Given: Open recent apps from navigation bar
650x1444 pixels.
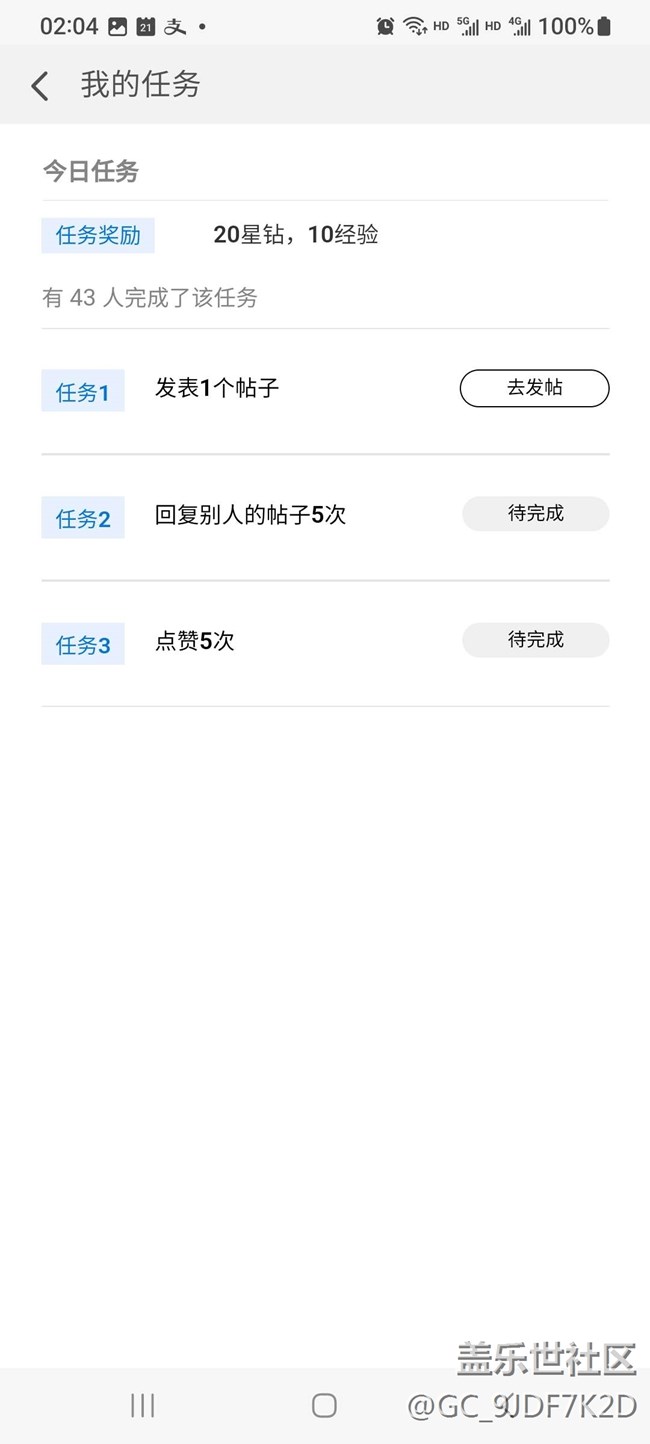Looking at the screenshot, I should coord(142,1406).
